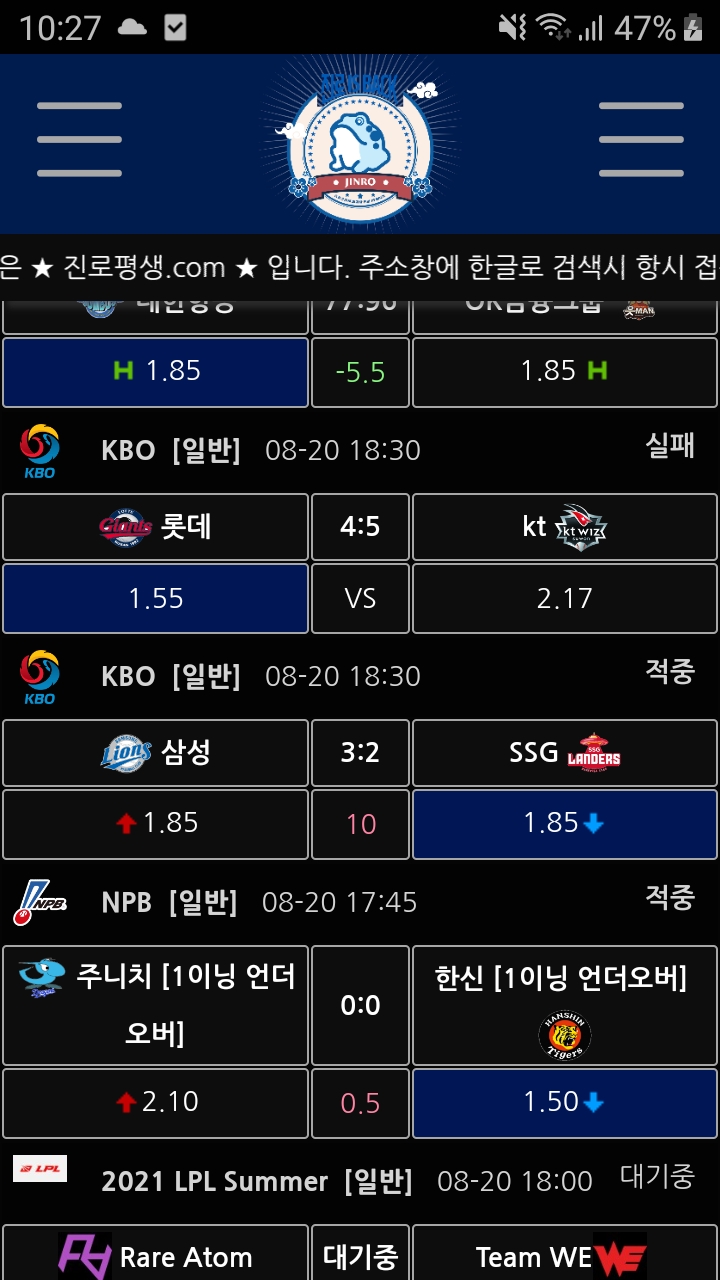Choose SSG odds 1.85
The height and width of the screenshot is (1280, 720).
click(564, 823)
